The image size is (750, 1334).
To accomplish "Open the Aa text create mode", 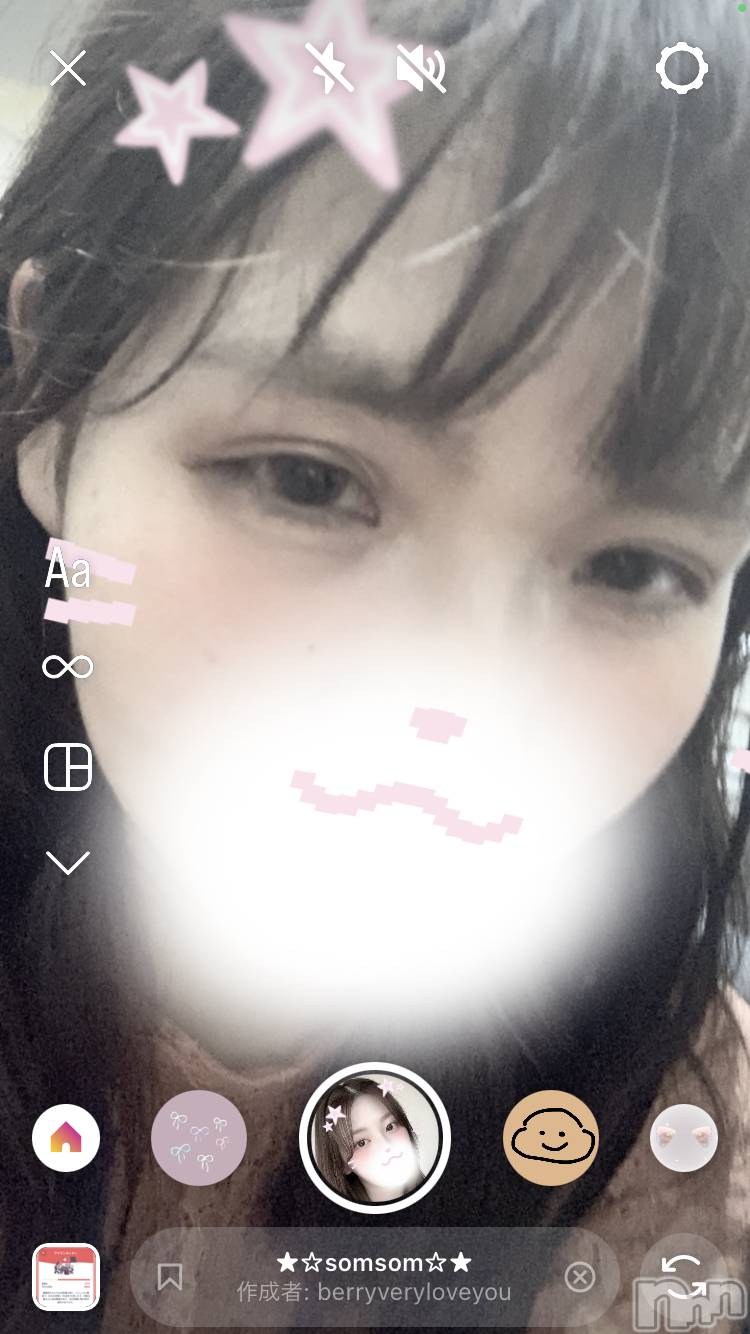I will (68, 571).
